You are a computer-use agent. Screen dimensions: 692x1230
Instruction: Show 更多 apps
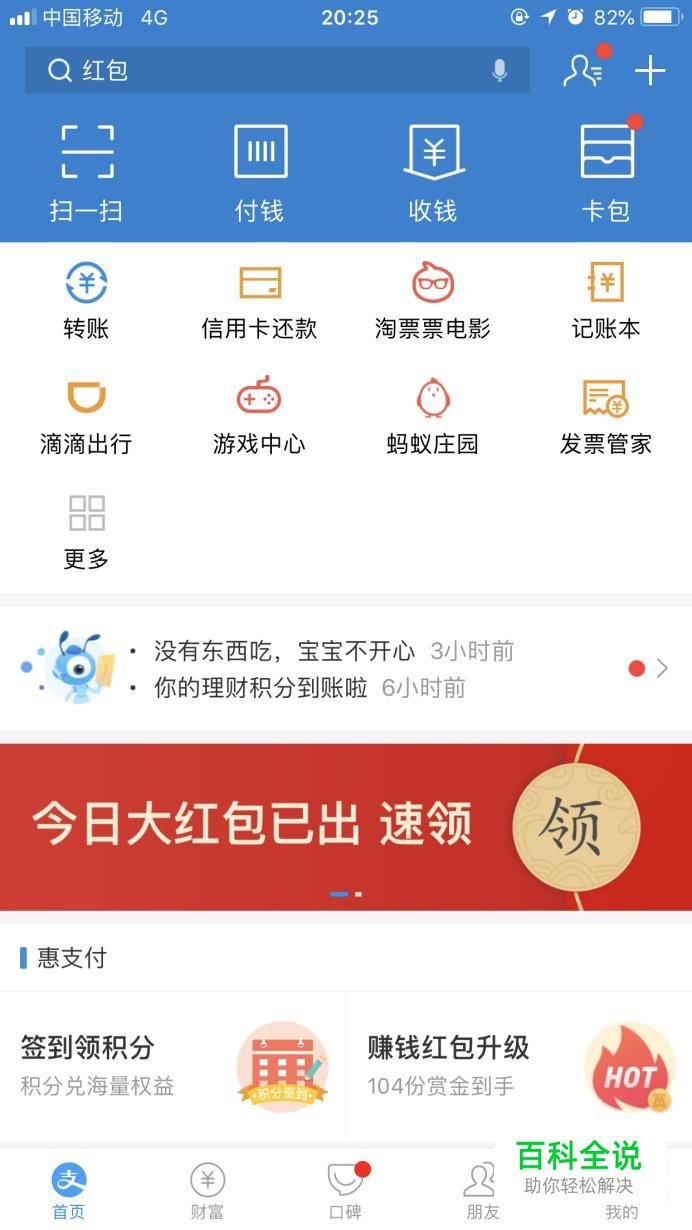click(x=86, y=531)
